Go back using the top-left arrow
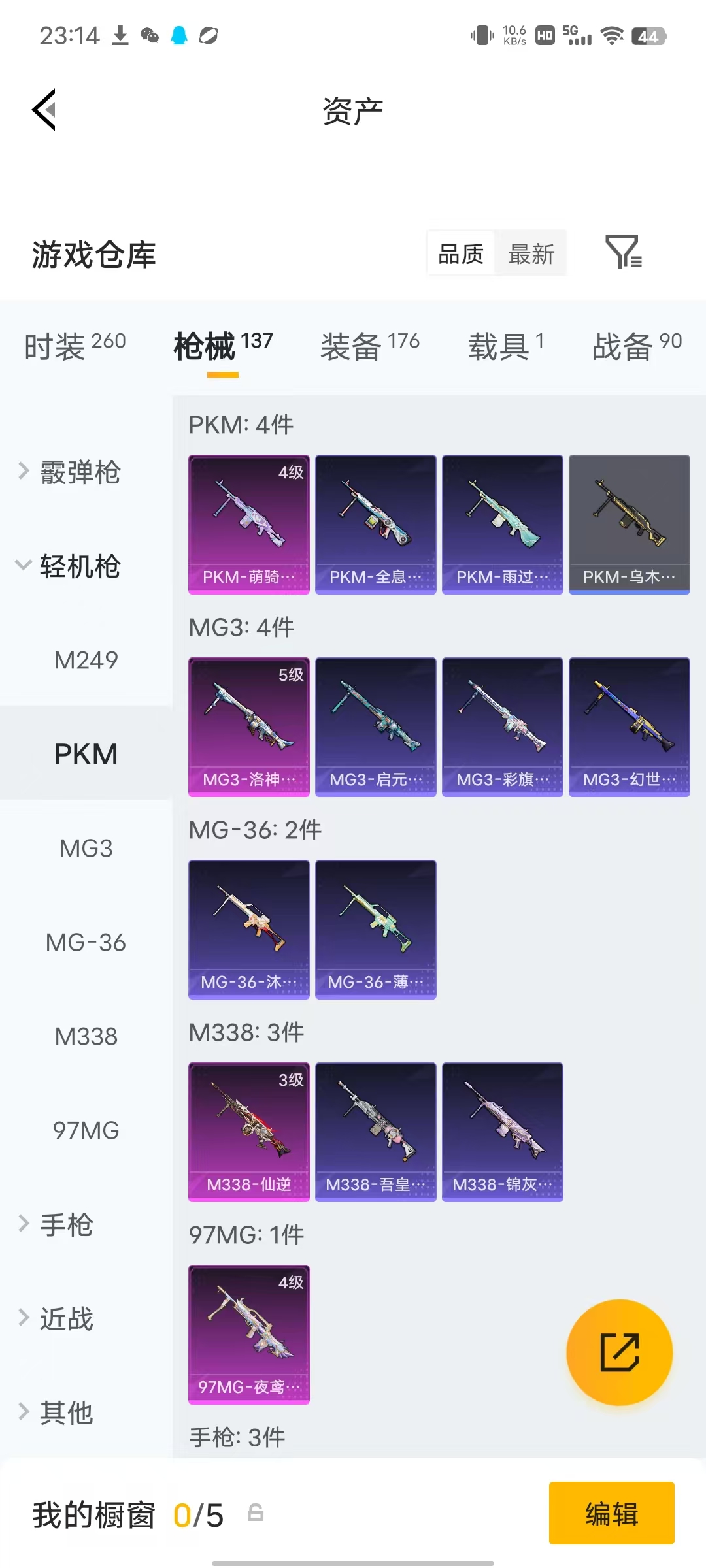706x1568 pixels. pyautogui.click(x=44, y=110)
